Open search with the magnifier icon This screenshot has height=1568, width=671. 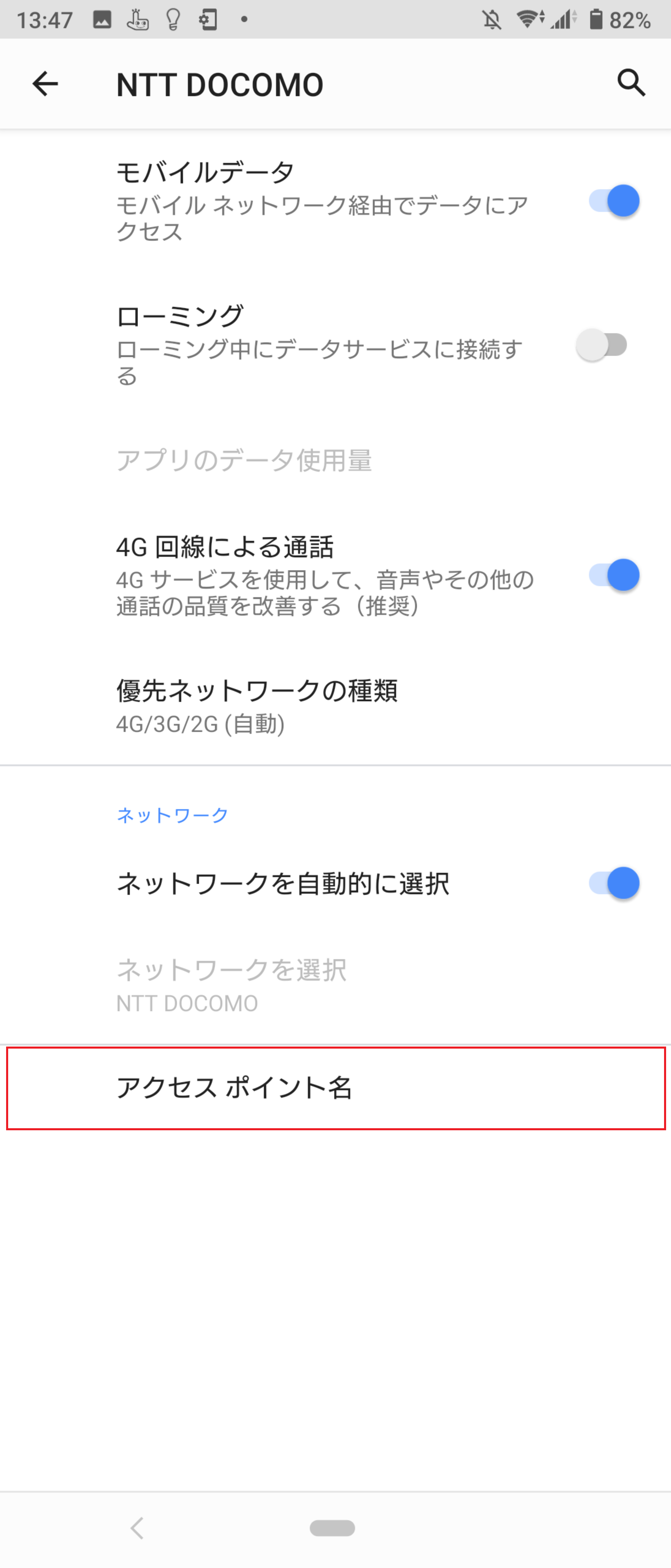coord(631,83)
